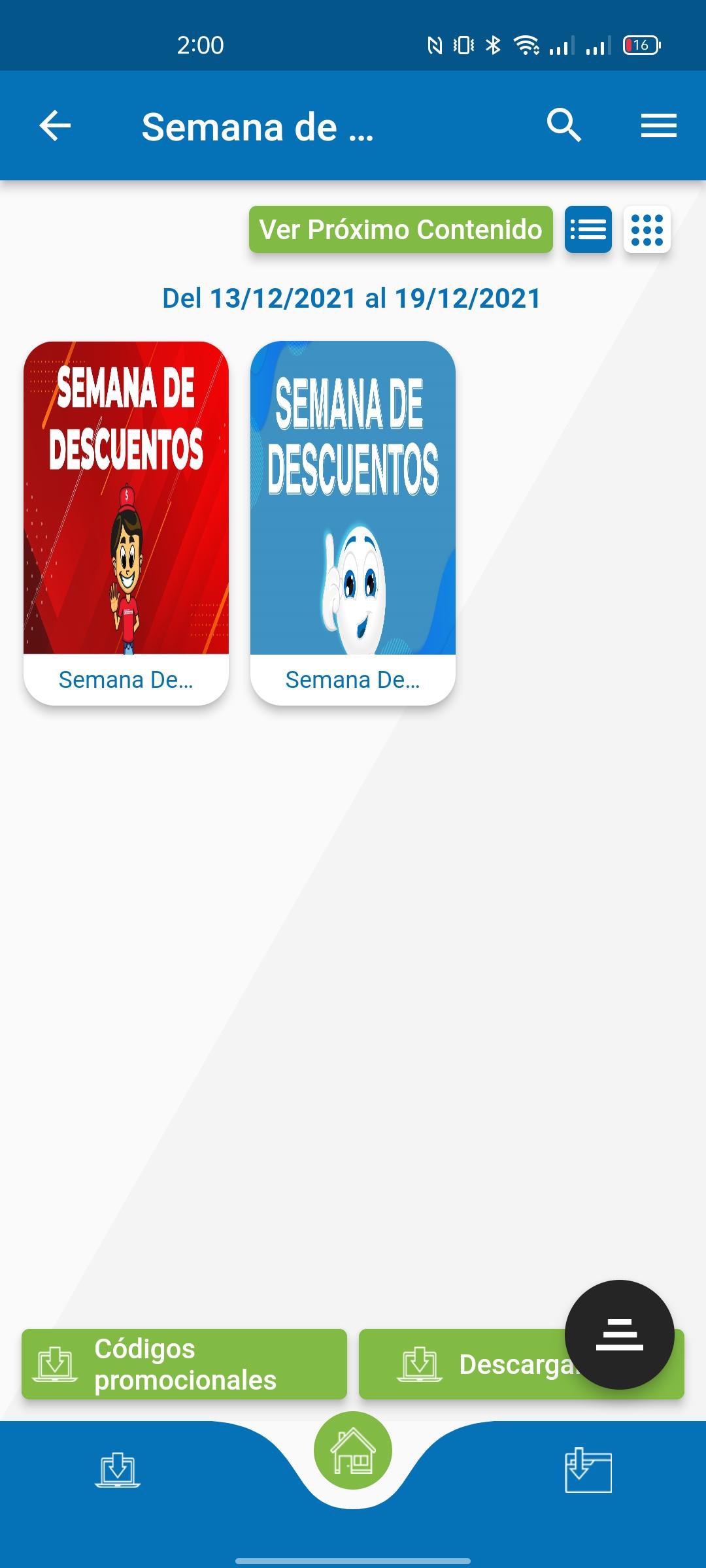706x1568 pixels.
Task: Open Códigos promocionales
Action: point(184,1364)
